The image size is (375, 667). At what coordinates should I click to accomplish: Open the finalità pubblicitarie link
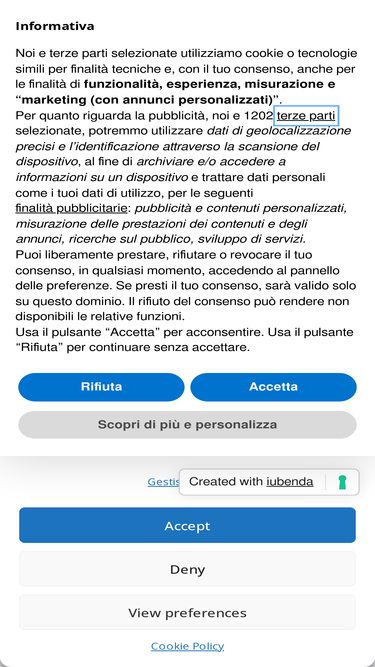71,208
